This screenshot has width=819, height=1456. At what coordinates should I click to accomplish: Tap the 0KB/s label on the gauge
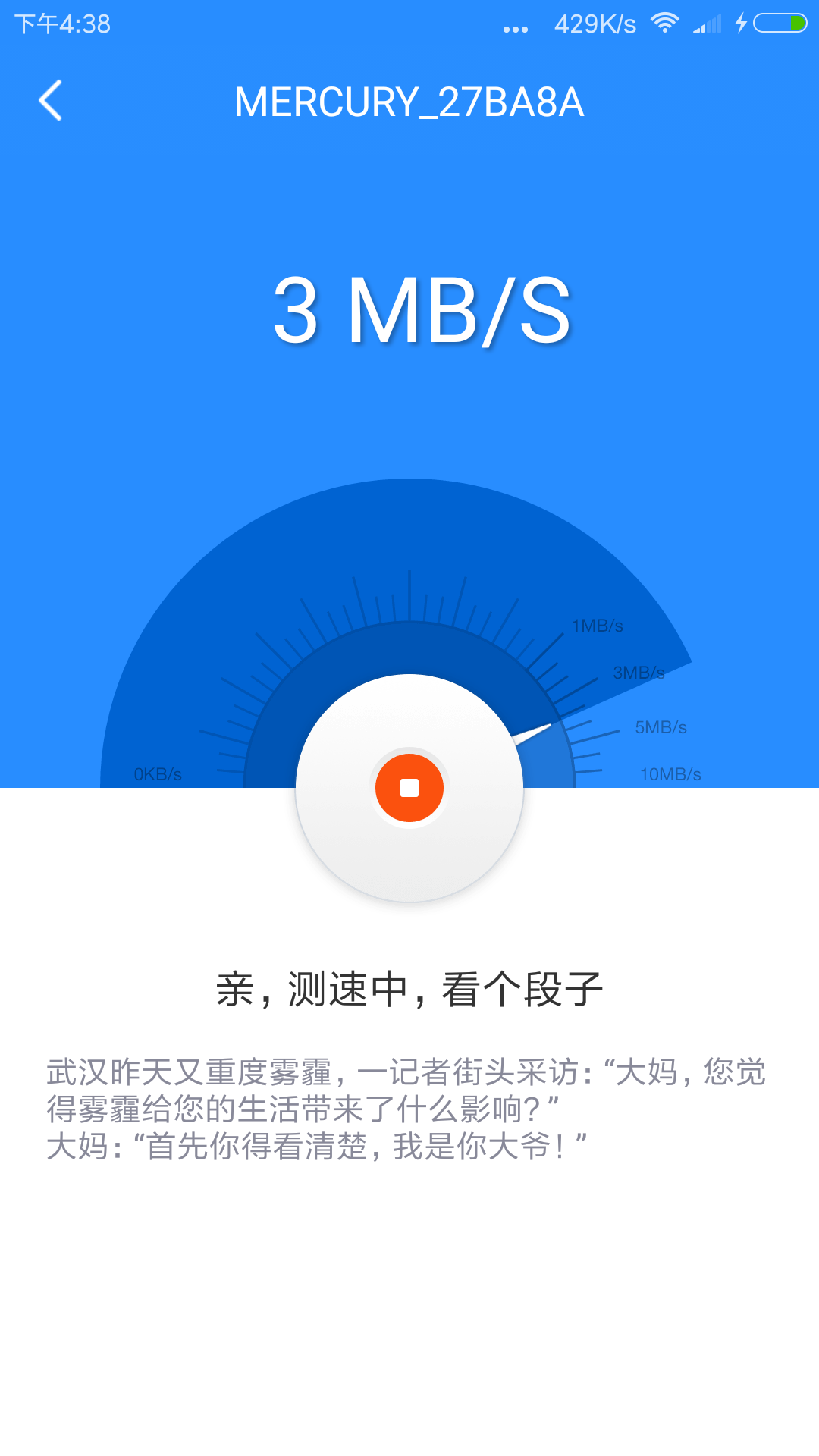click(x=158, y=775)
